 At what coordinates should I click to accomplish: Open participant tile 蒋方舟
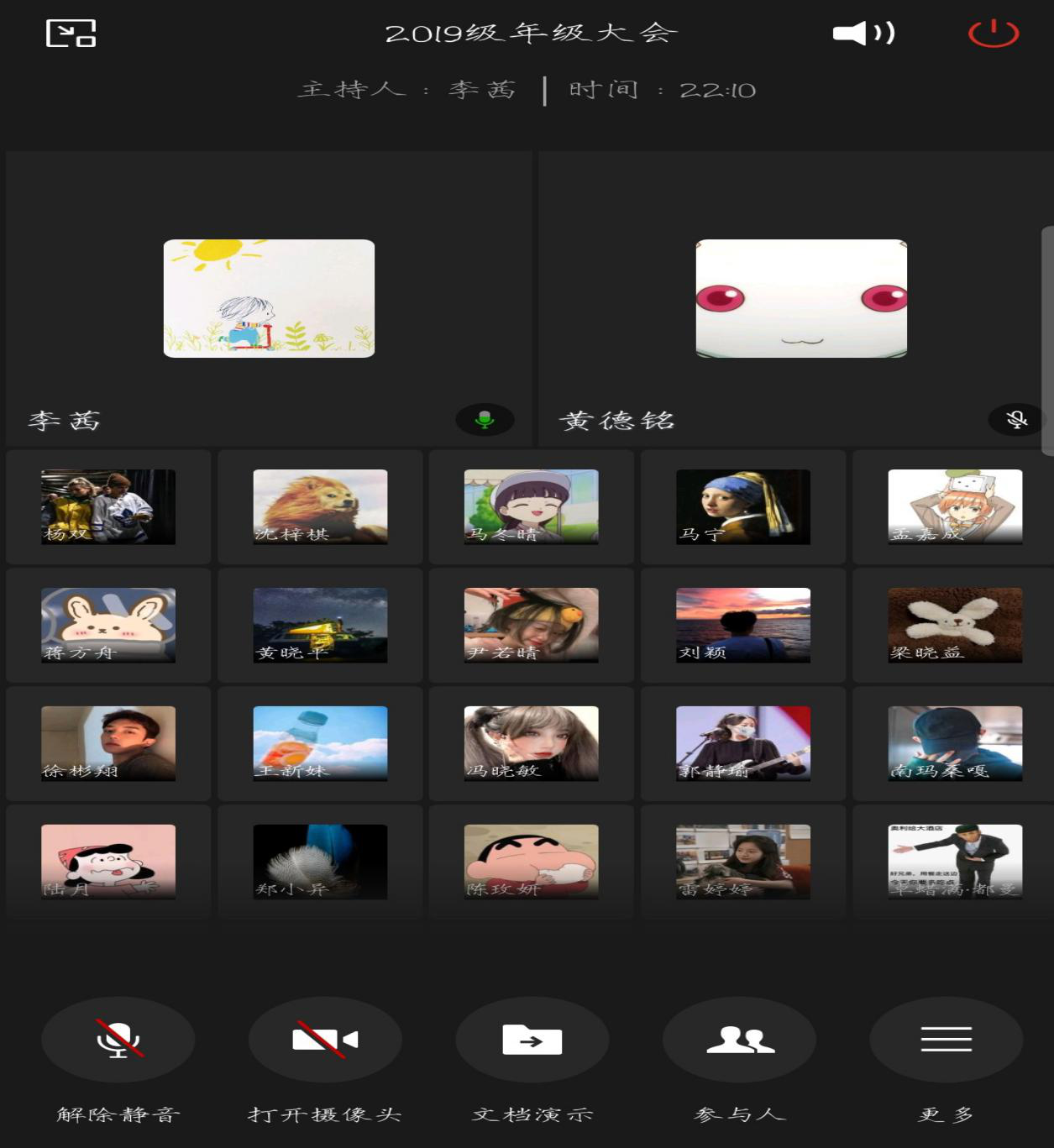click(x=108, y=625)
